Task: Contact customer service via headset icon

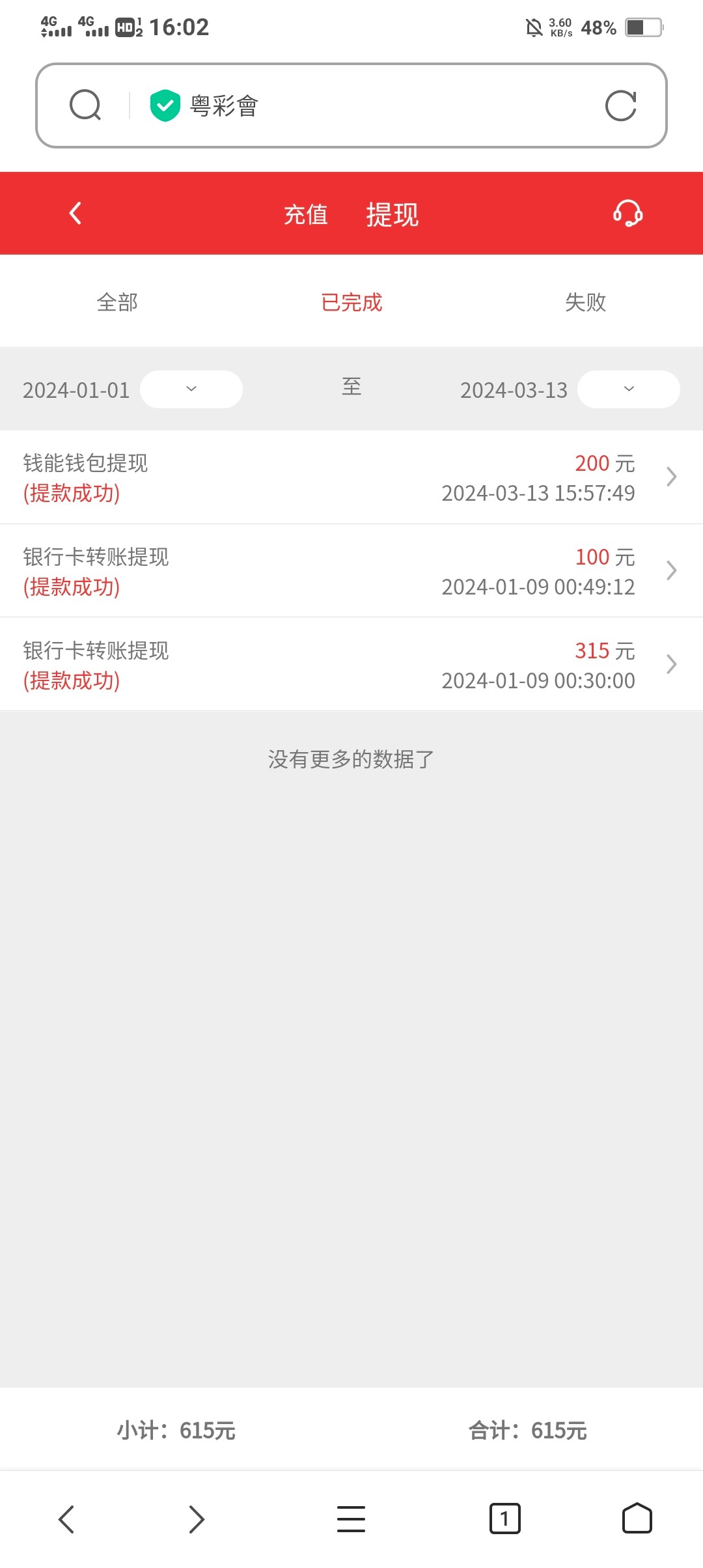Action: [x=628, y=213]
